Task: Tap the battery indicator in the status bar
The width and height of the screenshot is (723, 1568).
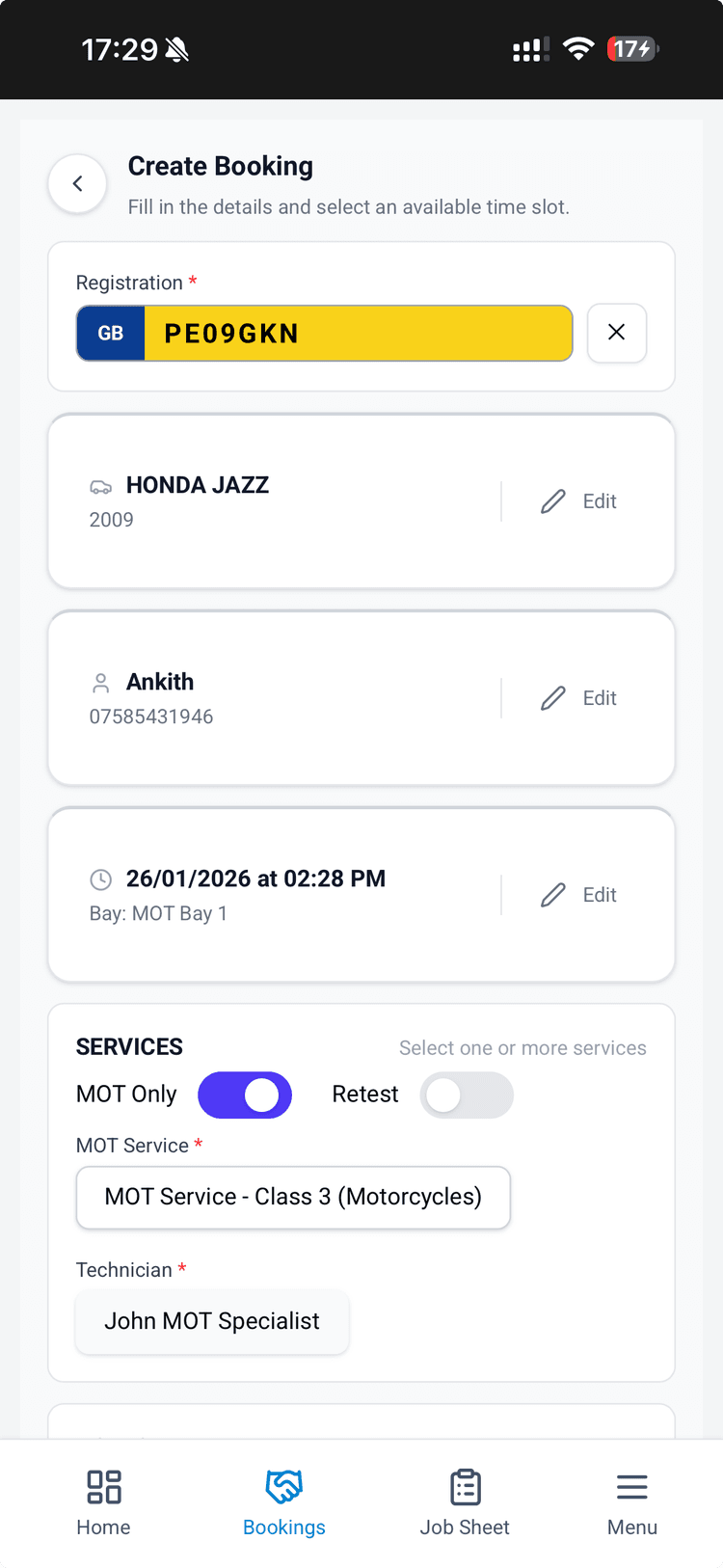Action: [631, 48]
